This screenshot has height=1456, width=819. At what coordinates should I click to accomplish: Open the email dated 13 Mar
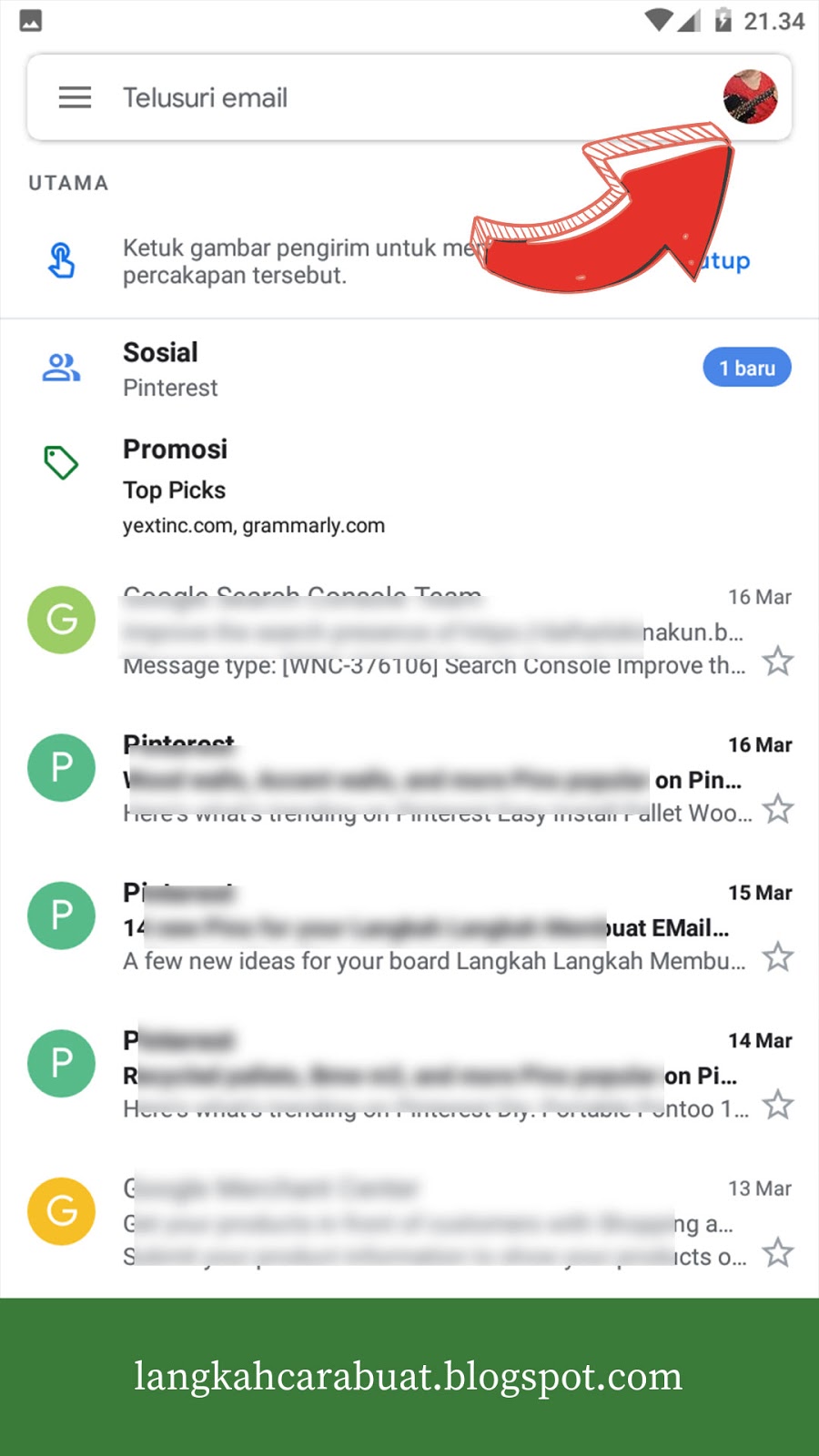[428, 1222]
